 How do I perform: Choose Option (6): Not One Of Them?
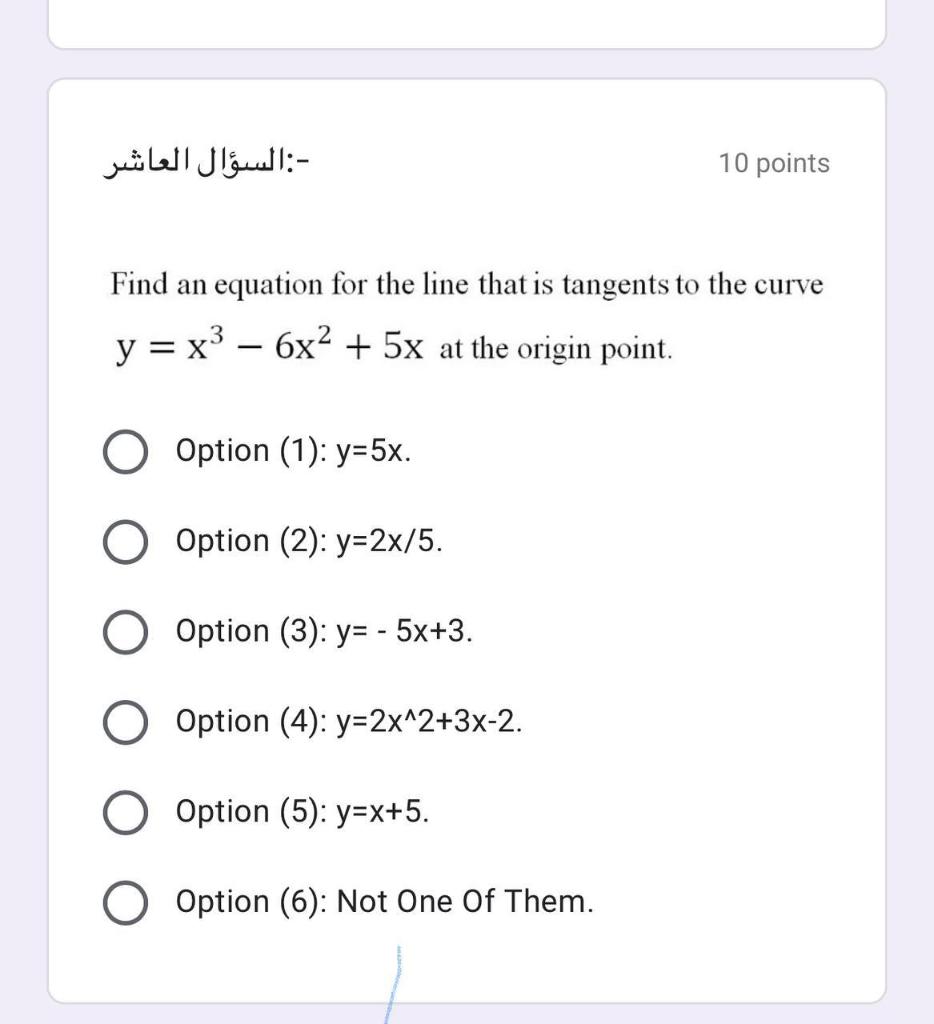pos(126,902)
